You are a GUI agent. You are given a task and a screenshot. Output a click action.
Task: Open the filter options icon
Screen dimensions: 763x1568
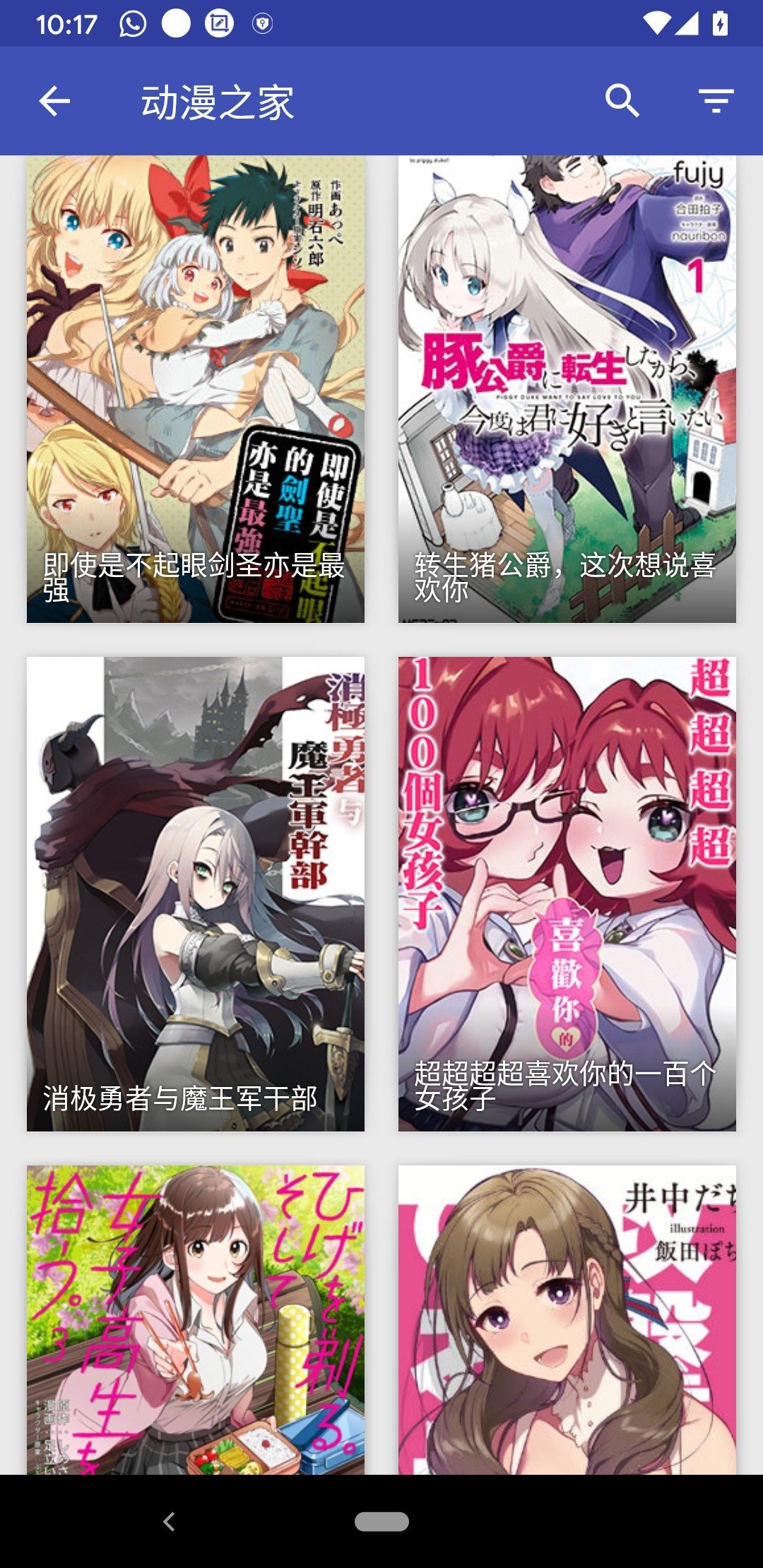716,101
